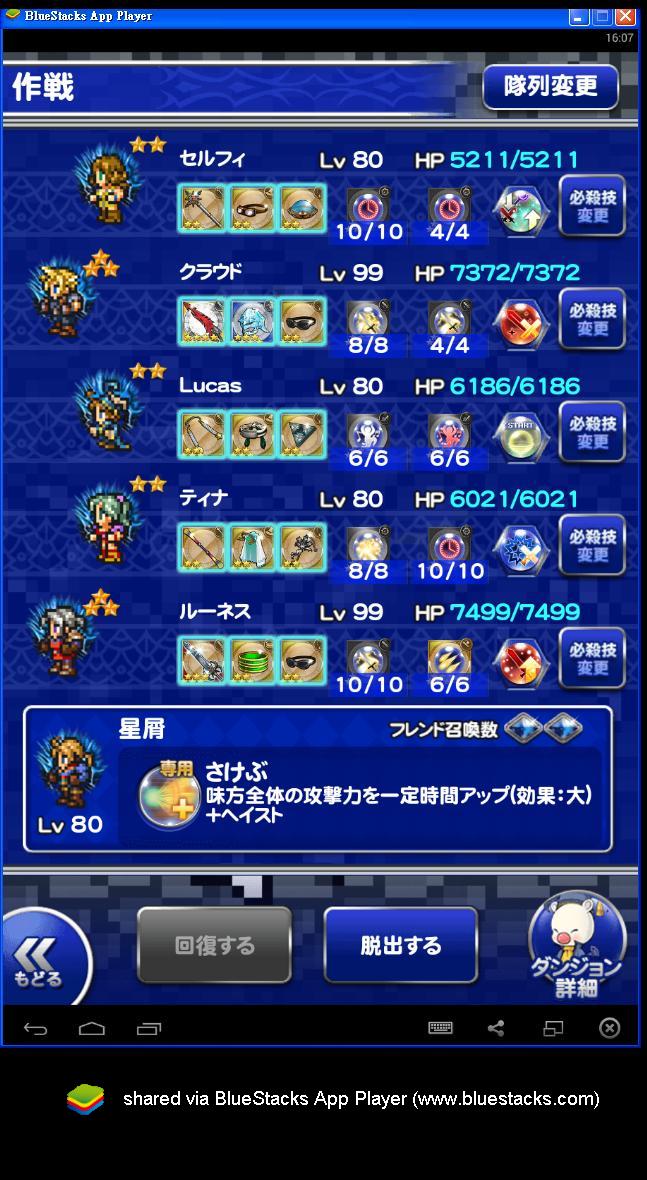Change セルフィ's 必殺技 soul break
This screenshot has height=1180, width=647.
tap(592, 206)
